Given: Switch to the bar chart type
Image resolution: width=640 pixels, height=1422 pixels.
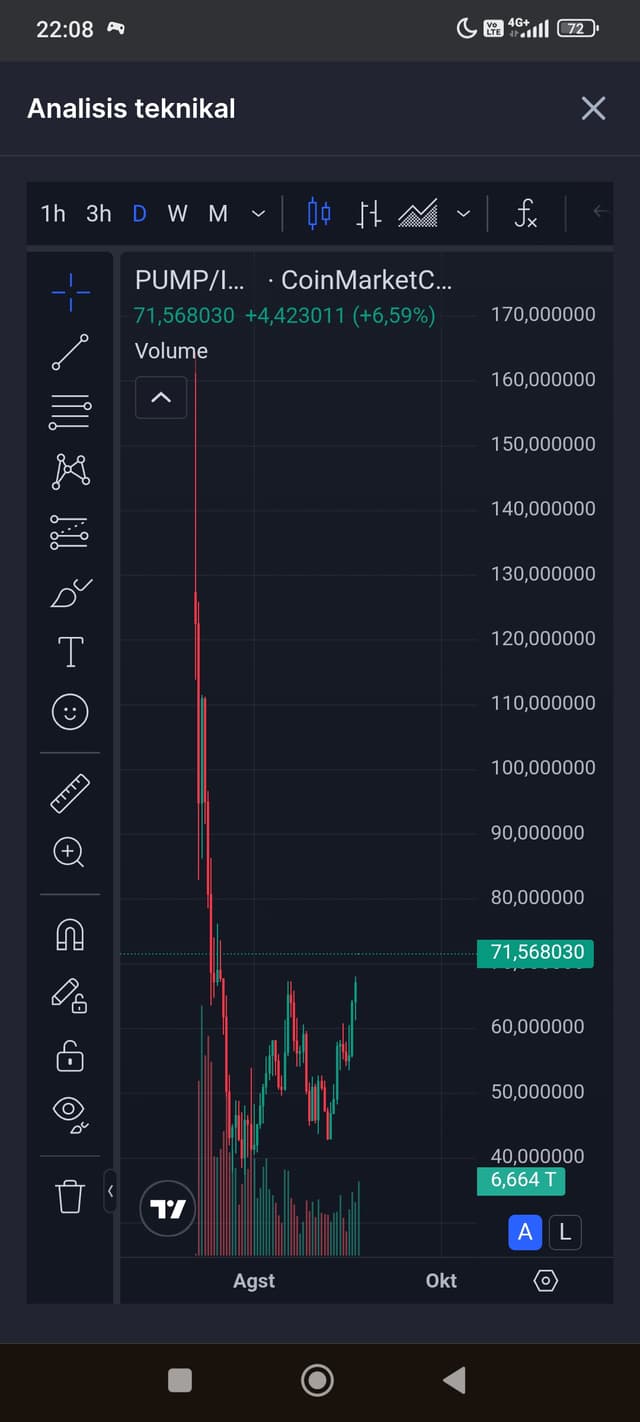Looking at the screenshot, I should (x=369, y=213).
